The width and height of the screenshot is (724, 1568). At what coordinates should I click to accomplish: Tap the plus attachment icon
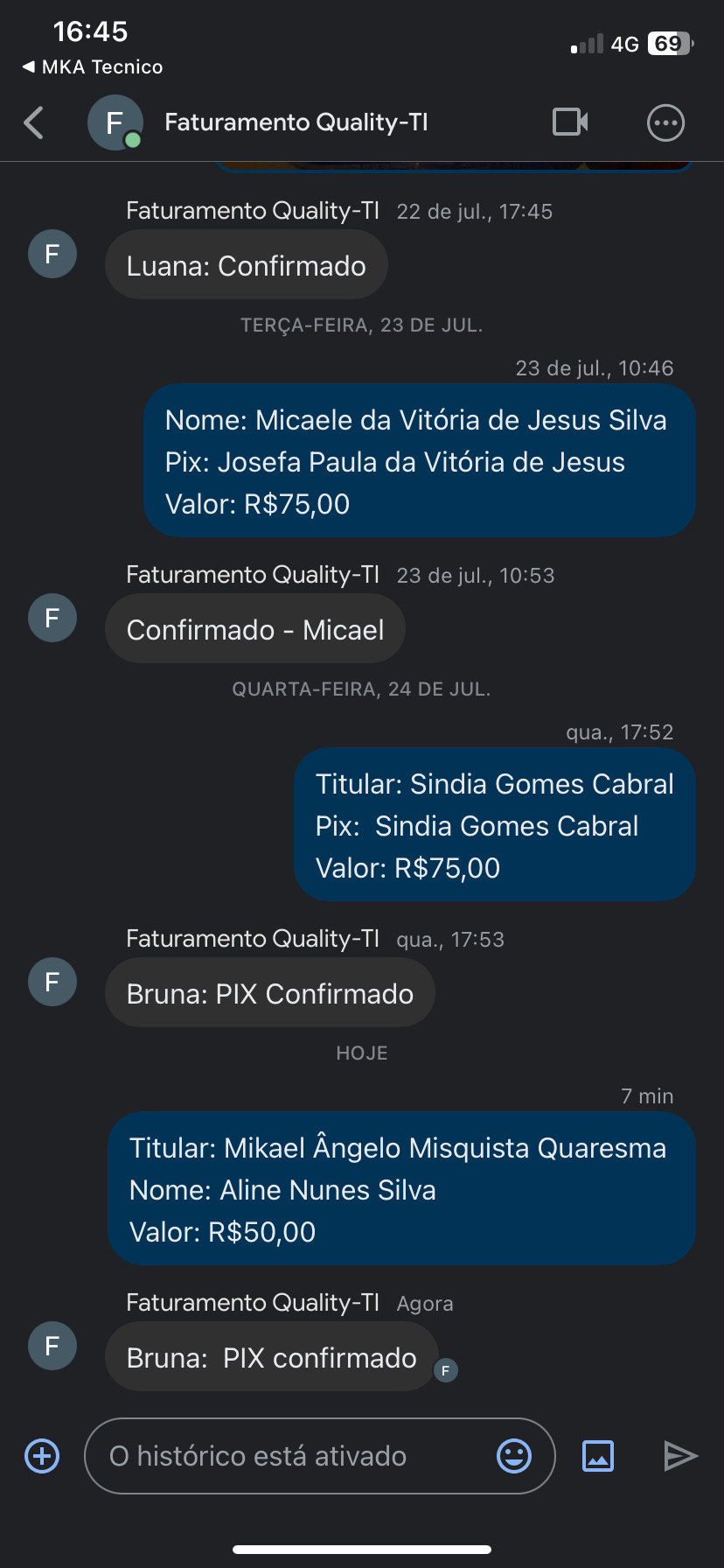tap(42, 1456)
